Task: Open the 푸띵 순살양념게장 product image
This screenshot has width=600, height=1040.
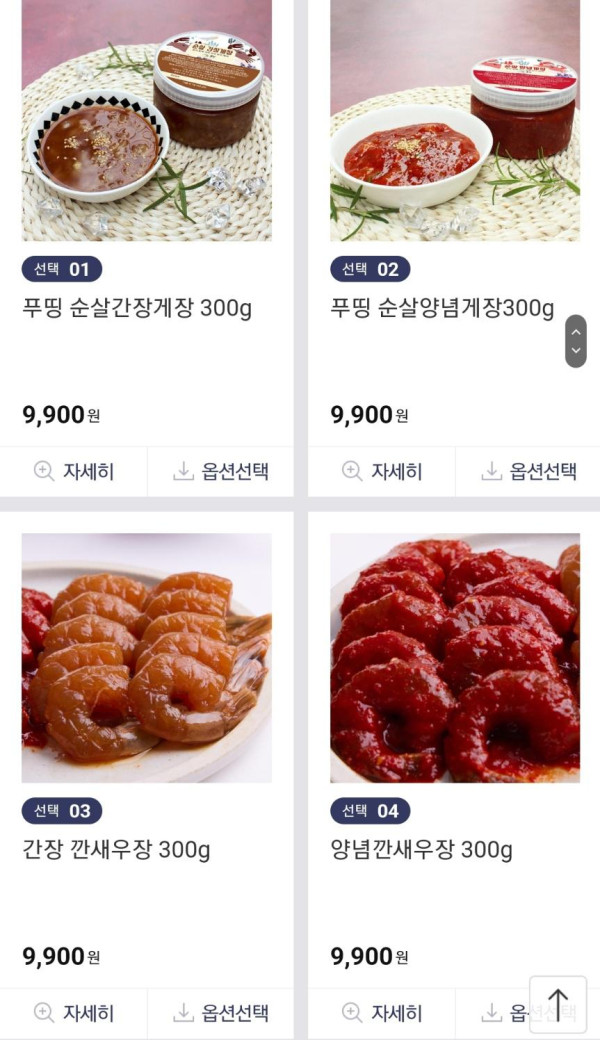Action: pos(455,120)
